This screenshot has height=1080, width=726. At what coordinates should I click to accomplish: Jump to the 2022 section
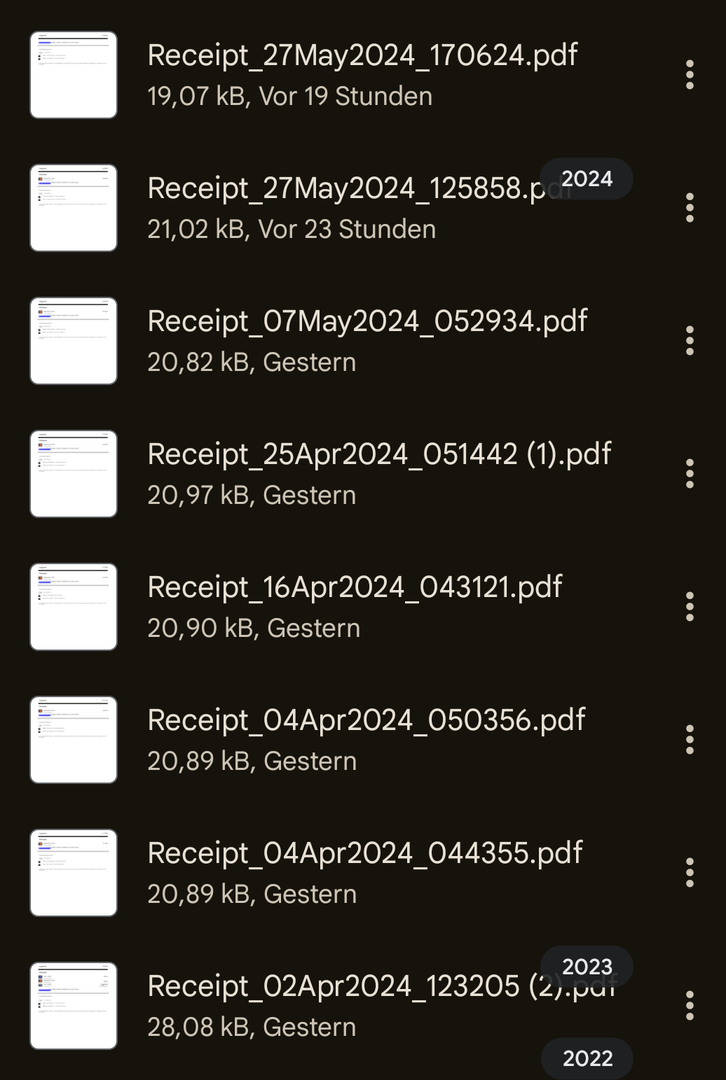pos(587,1059)
